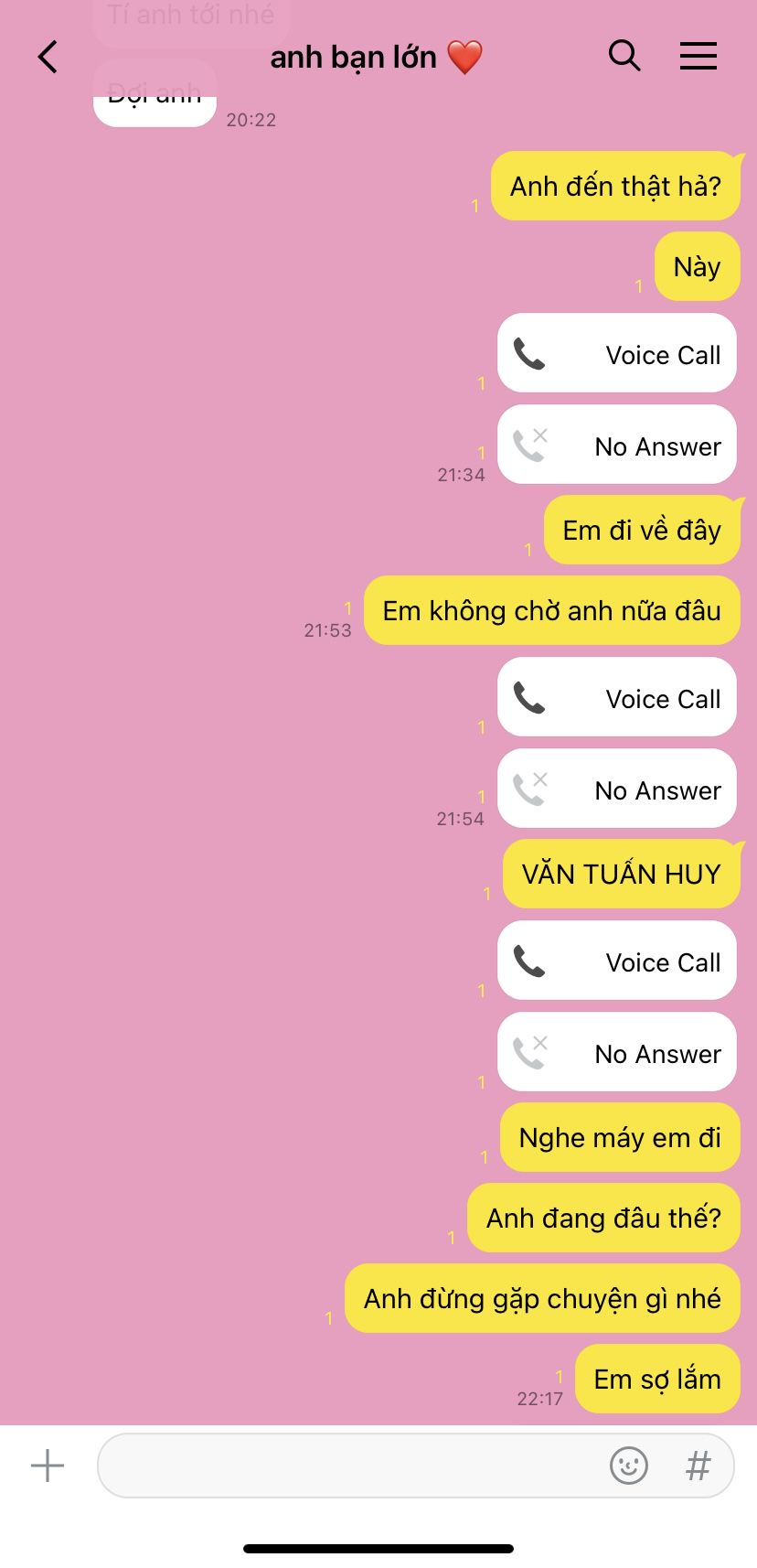Search within this conversation
The height and width of the screenshot is (1568, 757).
click(624, 56)
